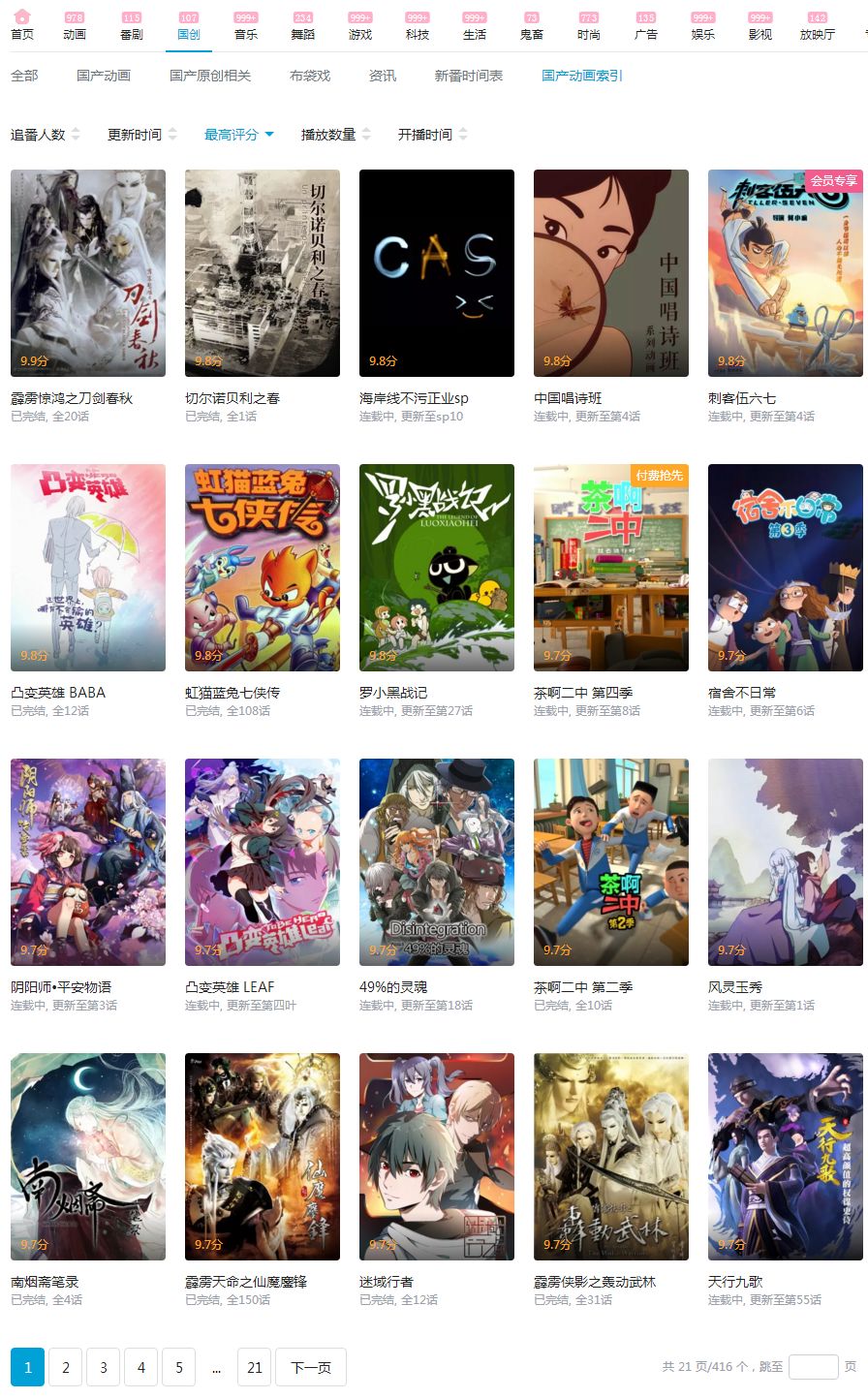Open 新番时间表 schedule tab
Viewport: 868px width, 1399px height.
click(x=469, y=76)
